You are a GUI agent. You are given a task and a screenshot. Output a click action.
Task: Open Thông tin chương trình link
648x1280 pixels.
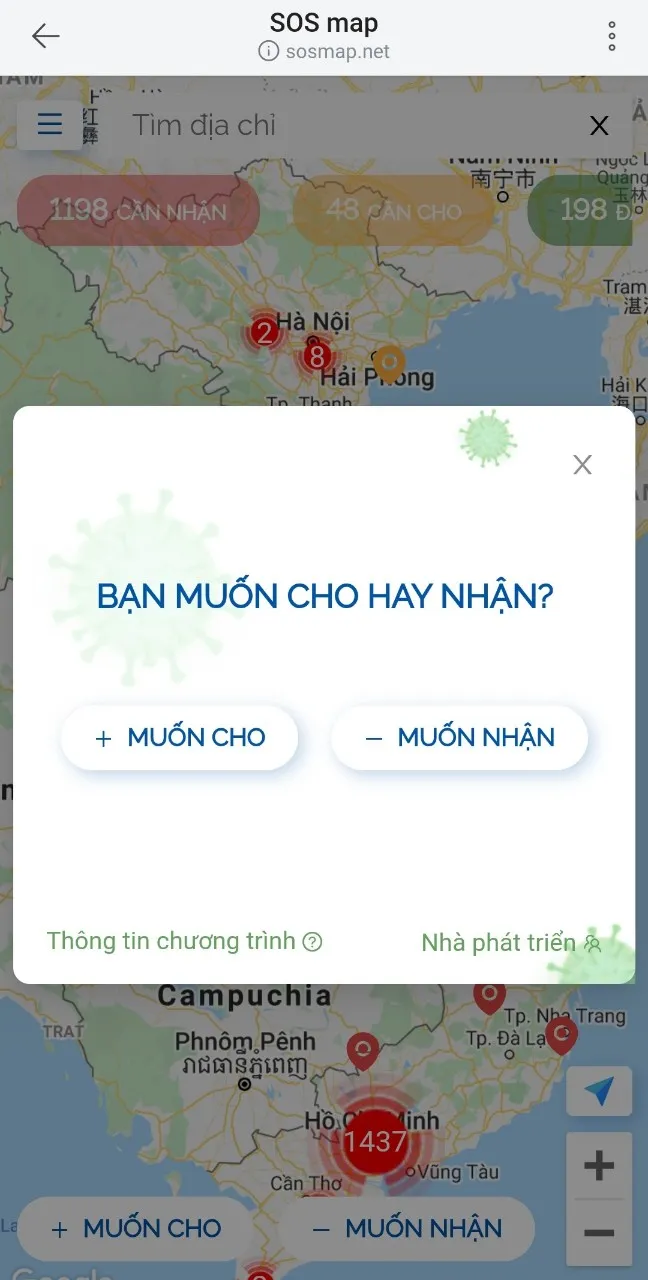coord(184,941)
